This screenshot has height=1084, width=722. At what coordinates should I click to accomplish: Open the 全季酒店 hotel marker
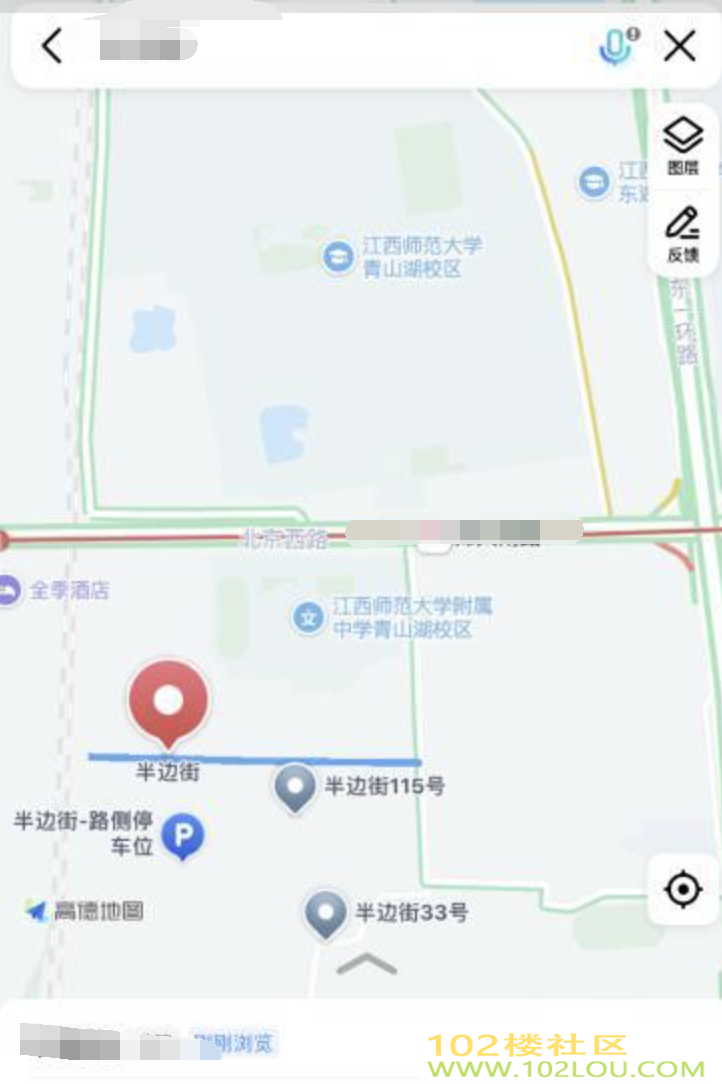pyautogui.click(x=8, y=590)
